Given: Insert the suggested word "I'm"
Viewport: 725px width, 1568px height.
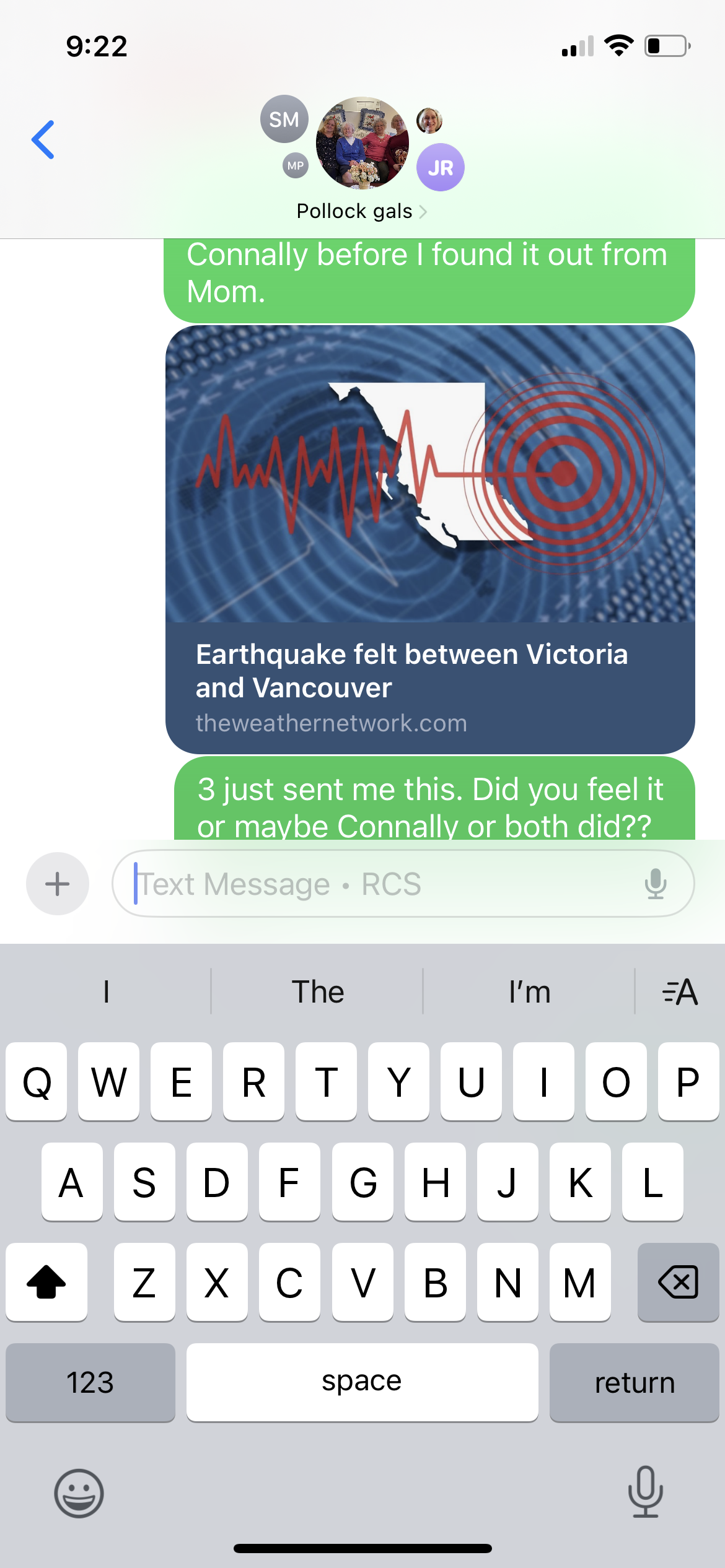Looking at the screenshot, I should coord(529,992).
